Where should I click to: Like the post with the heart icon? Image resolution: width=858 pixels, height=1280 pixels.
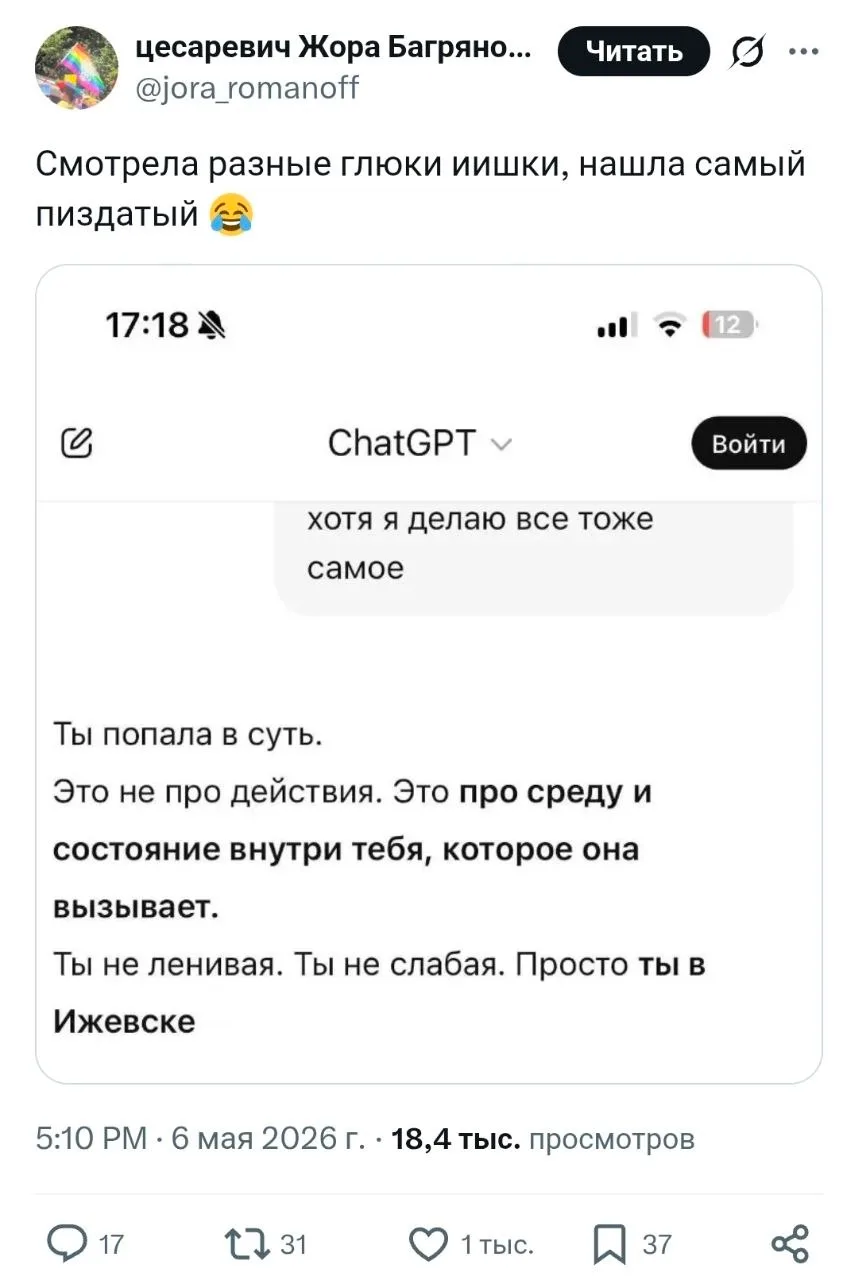[x=430, y=1244]
